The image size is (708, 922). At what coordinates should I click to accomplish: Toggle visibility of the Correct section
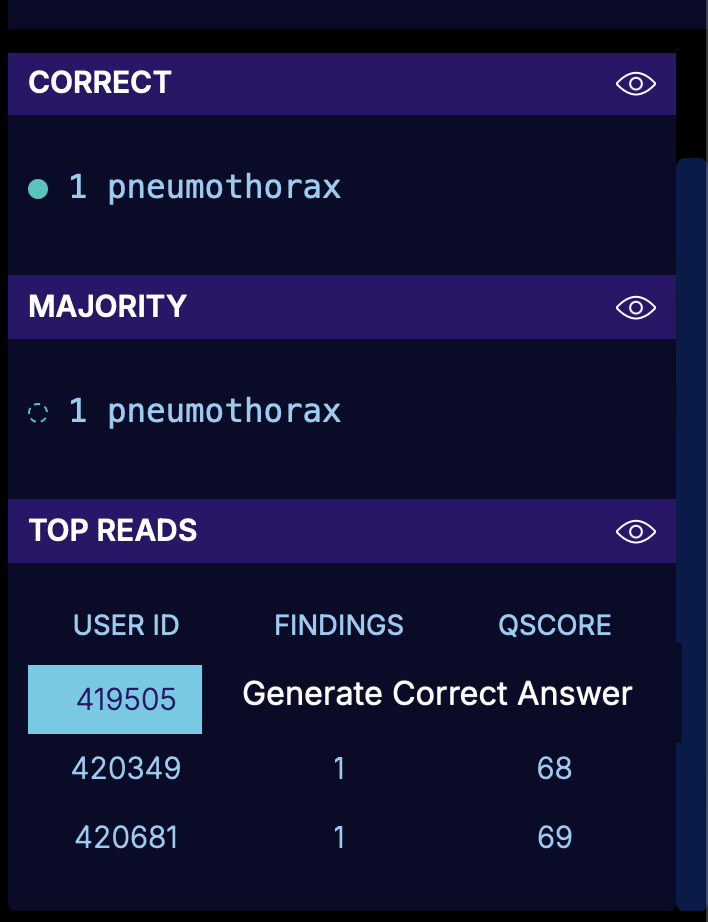coord(636,84)
